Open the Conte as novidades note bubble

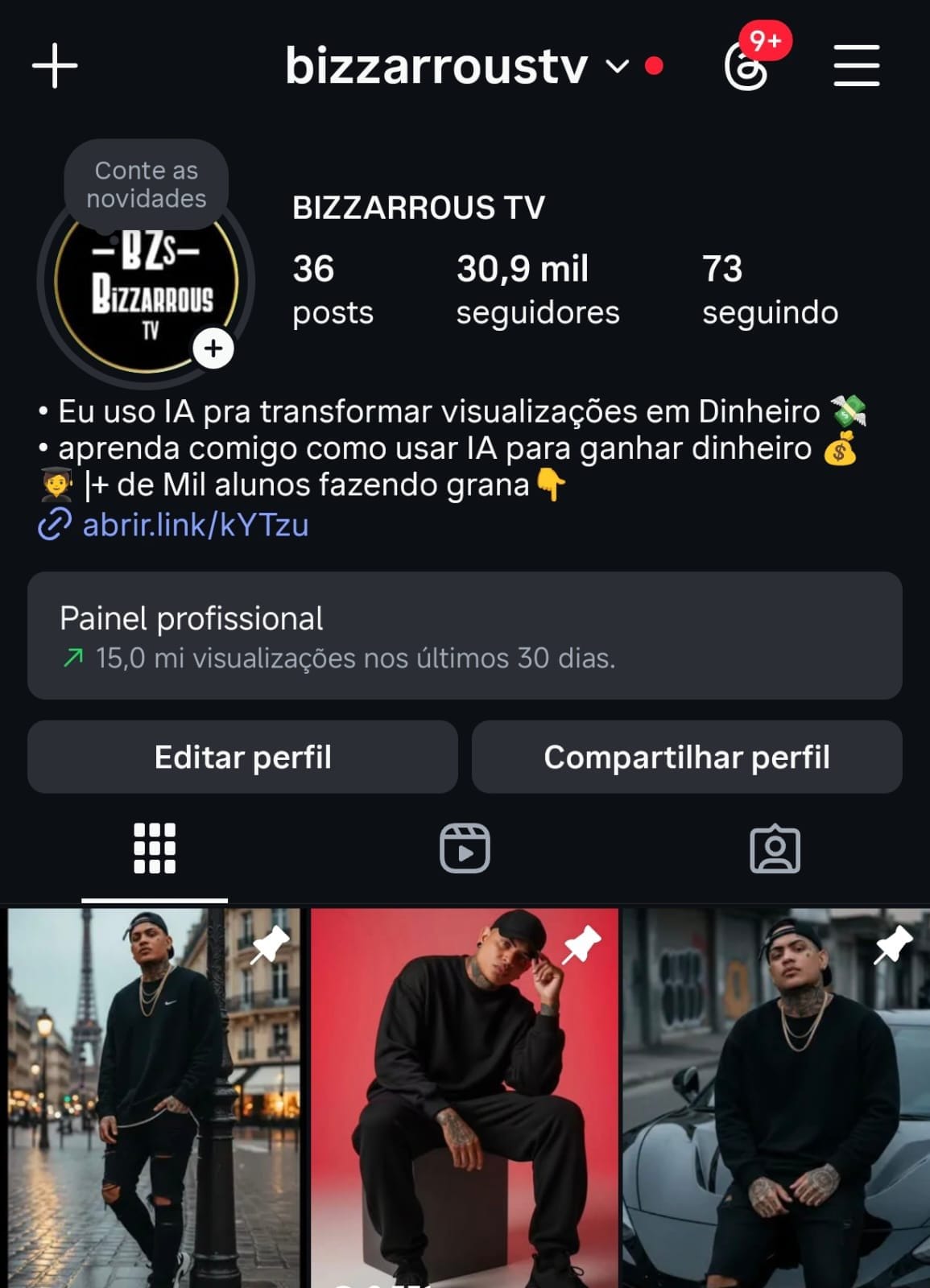[x=145, y=184]
